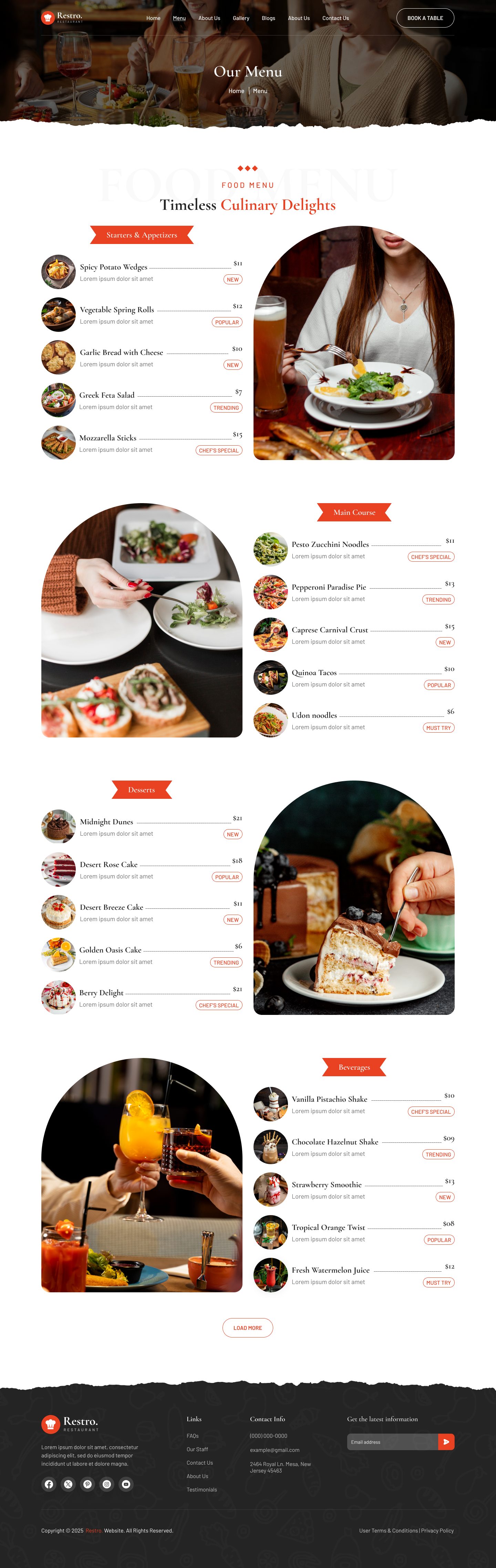Screen dimensions: 496x1568
Task: Open the Pinterest social icon
Action: click(87, 1484)
